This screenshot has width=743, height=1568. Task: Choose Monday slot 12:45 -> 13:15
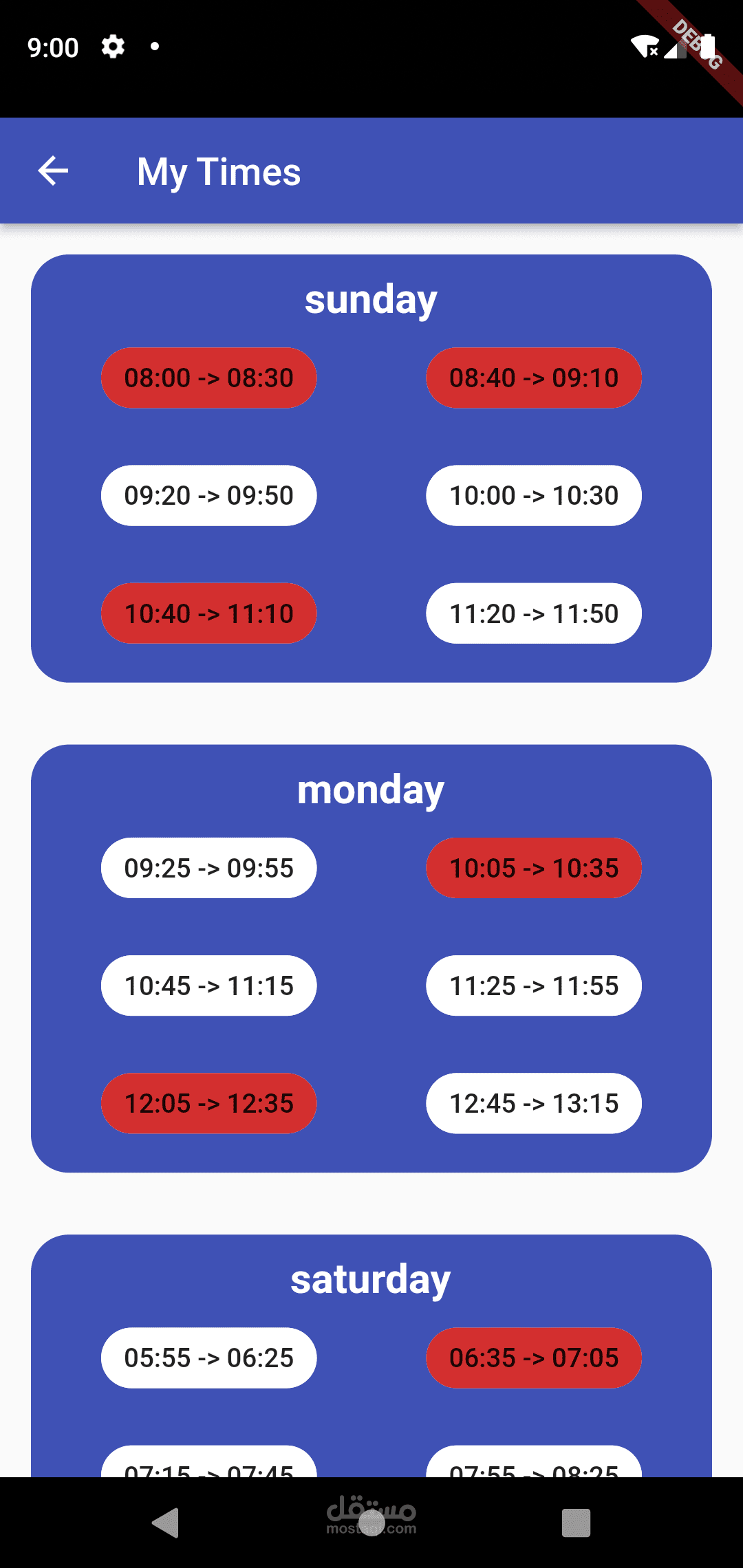tap(534, 1103)
